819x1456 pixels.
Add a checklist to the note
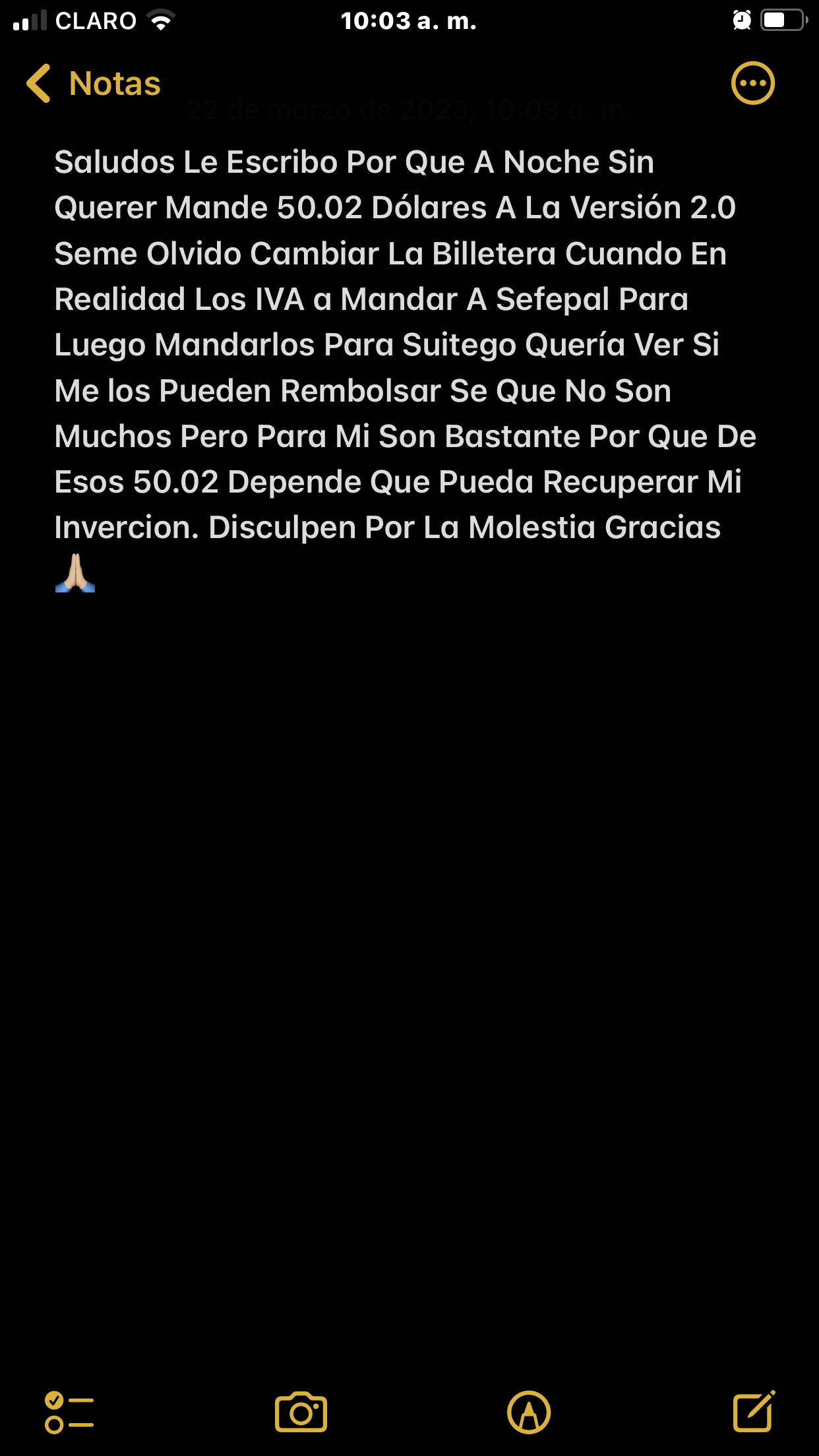(69, 1412)
